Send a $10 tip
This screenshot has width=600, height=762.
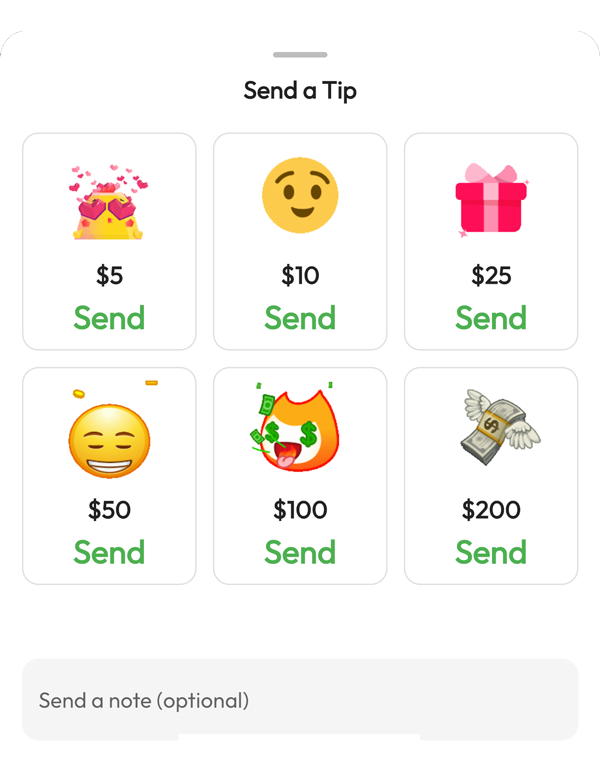click(300, 318)
